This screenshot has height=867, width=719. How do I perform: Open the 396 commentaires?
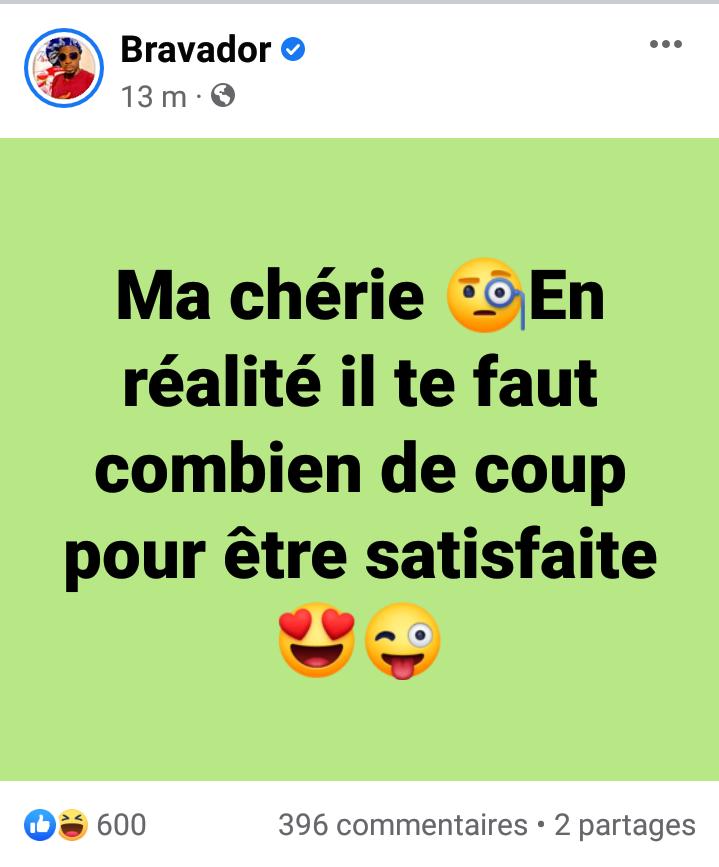(402, 826)
